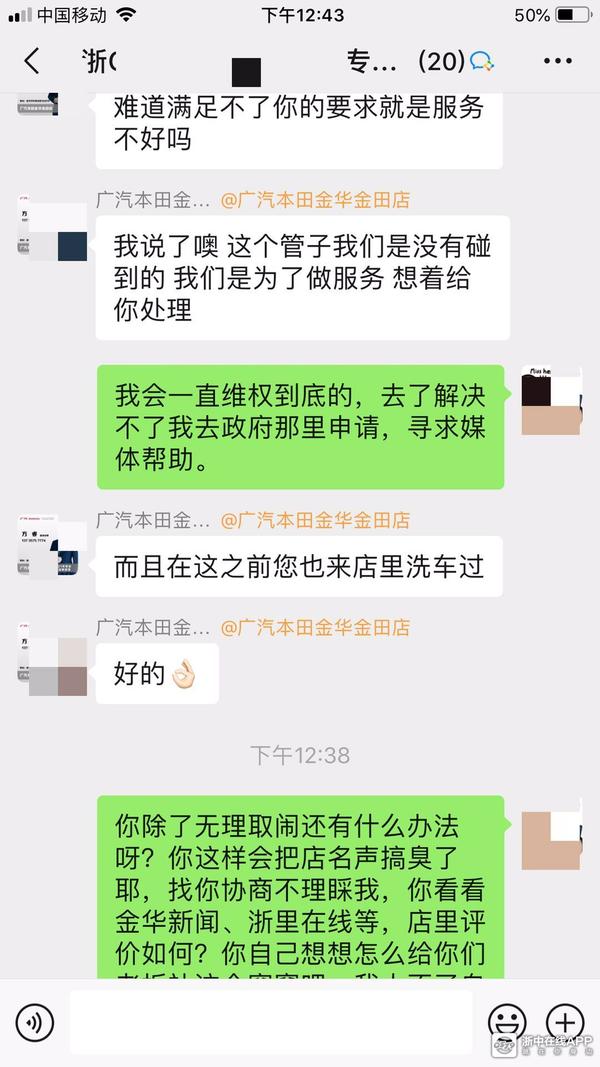The width and height of the screenshot is (600, 1067).
Task: Open the group chat overflow menu
Action: [x=557, y=61]
